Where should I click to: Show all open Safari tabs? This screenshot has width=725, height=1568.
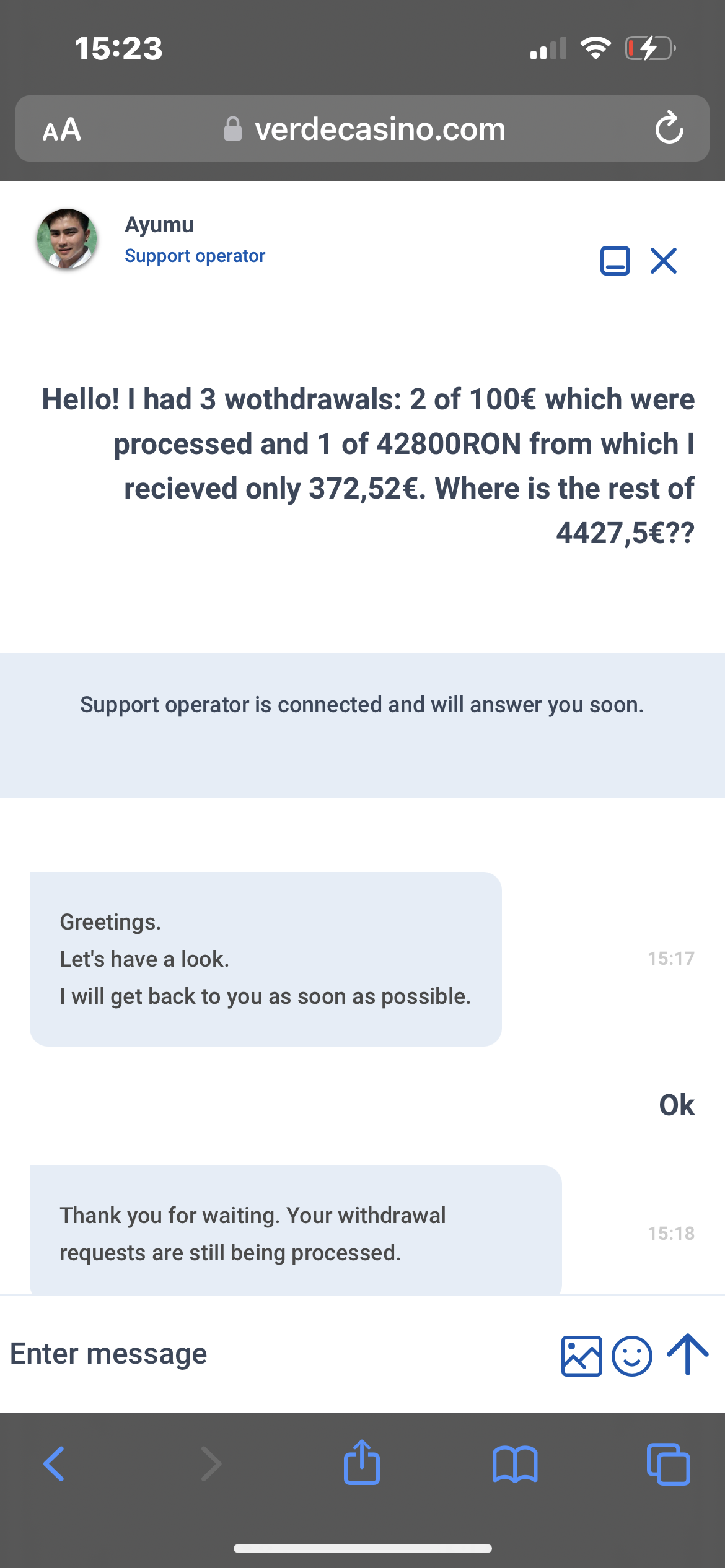point(668,1464)
